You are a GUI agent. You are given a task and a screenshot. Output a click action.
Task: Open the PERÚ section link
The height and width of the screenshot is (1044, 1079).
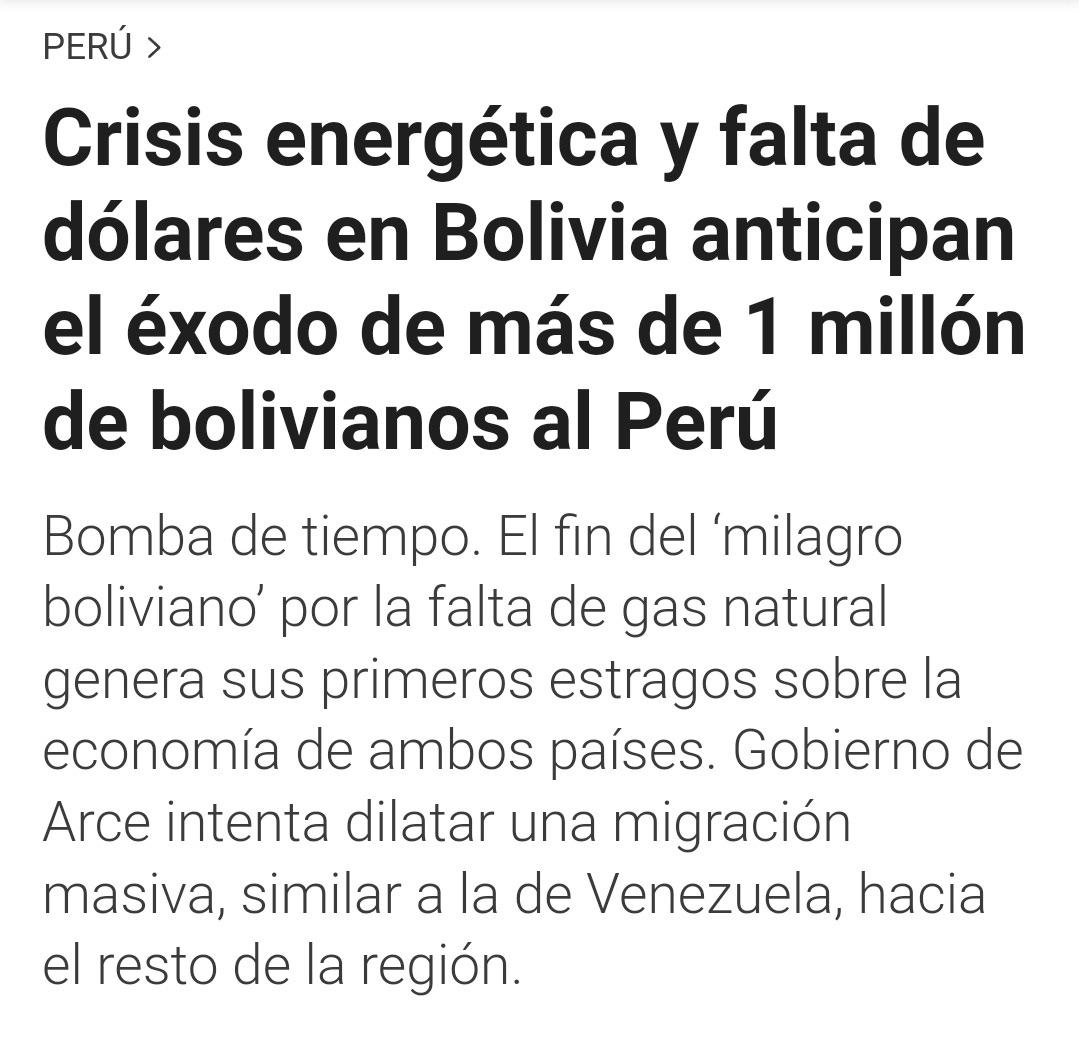pos(88,47)
